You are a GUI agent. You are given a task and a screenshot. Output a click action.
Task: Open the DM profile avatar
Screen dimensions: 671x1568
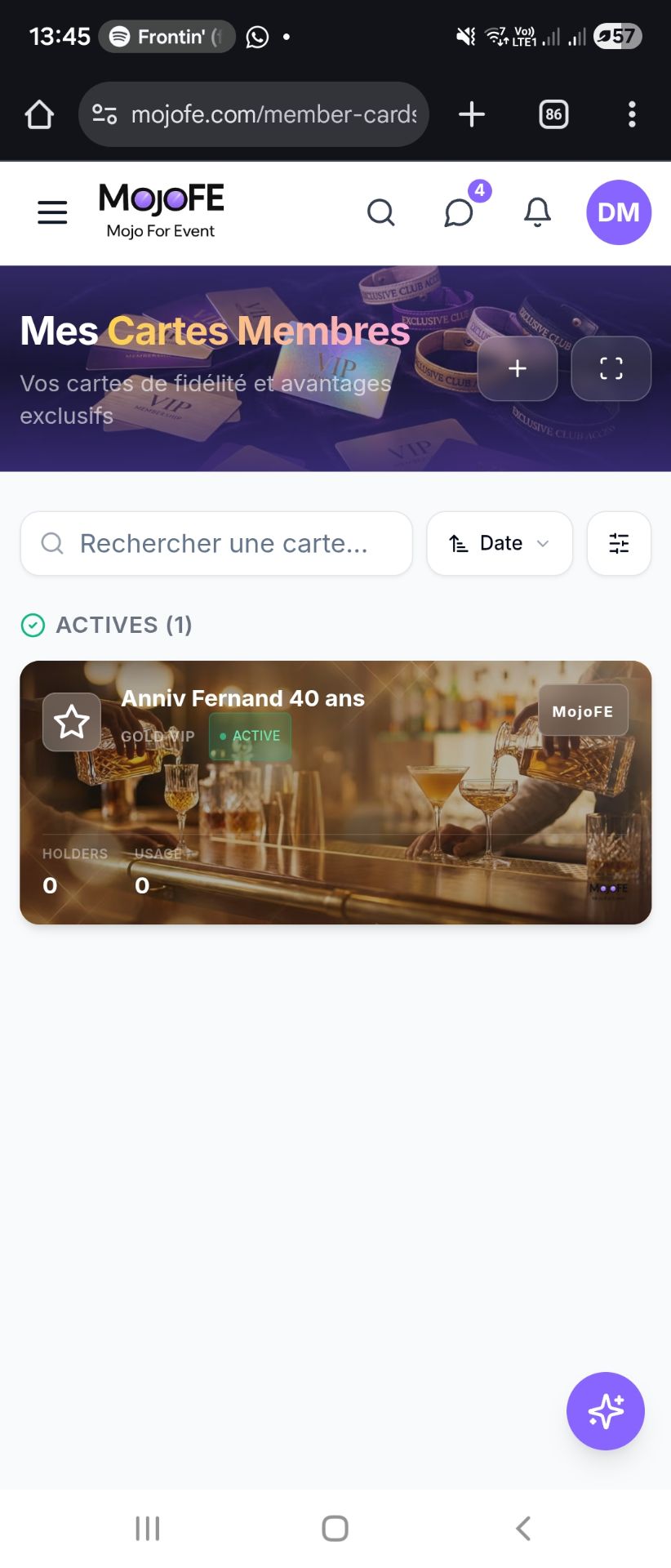tap(618, 212)
